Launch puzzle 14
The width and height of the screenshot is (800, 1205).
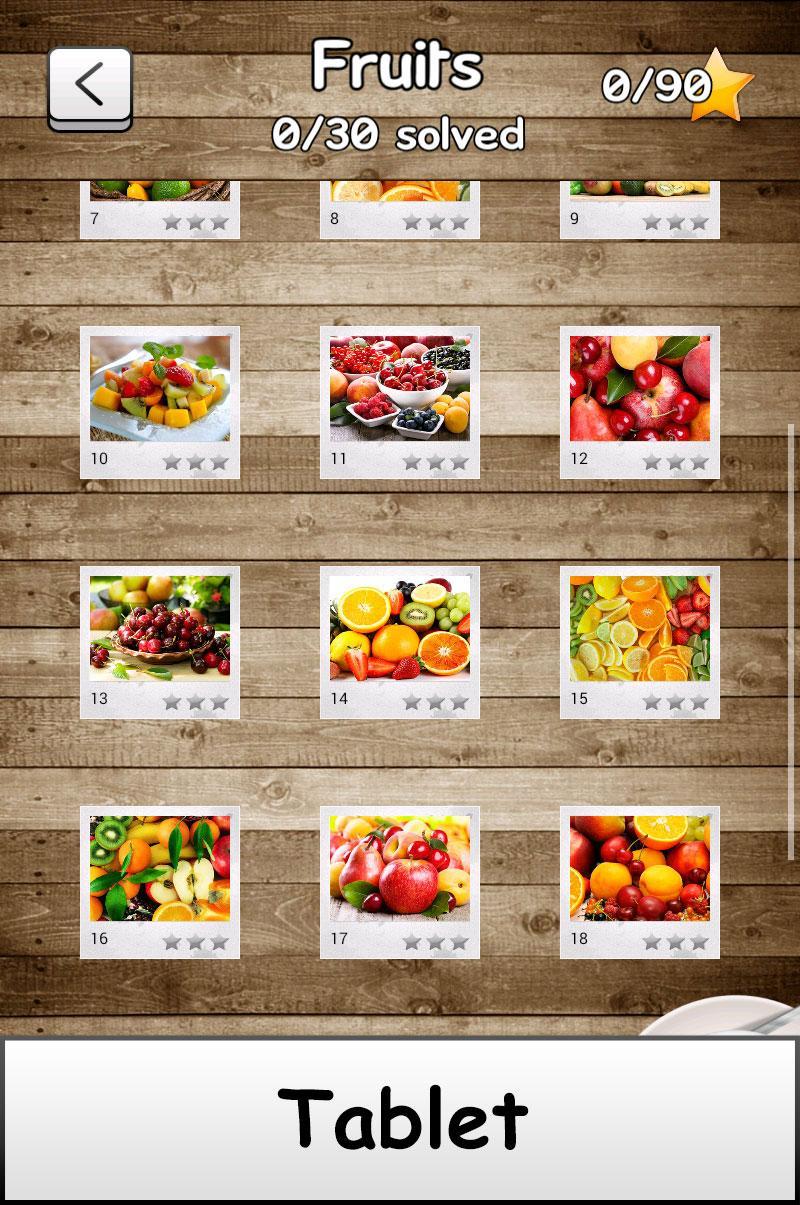400,640
